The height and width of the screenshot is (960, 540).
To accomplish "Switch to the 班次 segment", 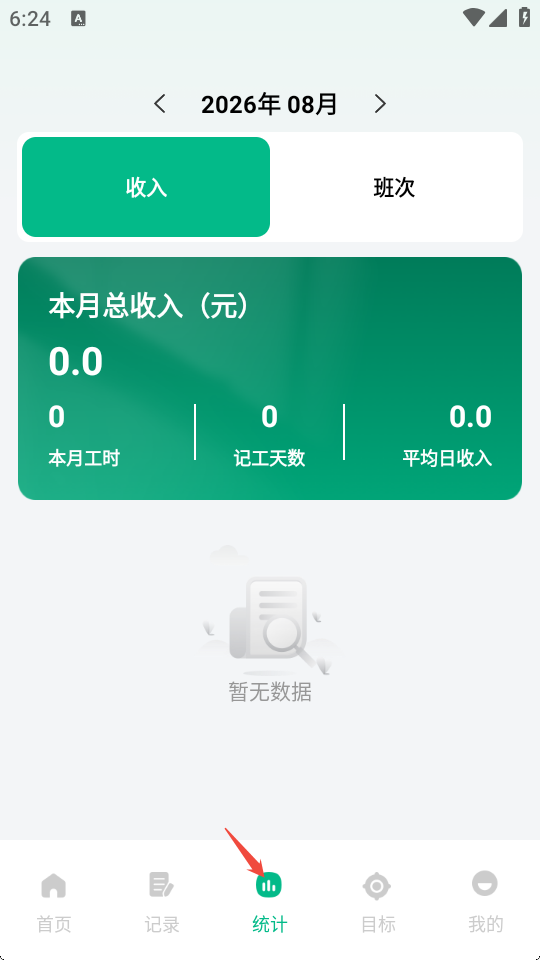I will coord(394,187).
